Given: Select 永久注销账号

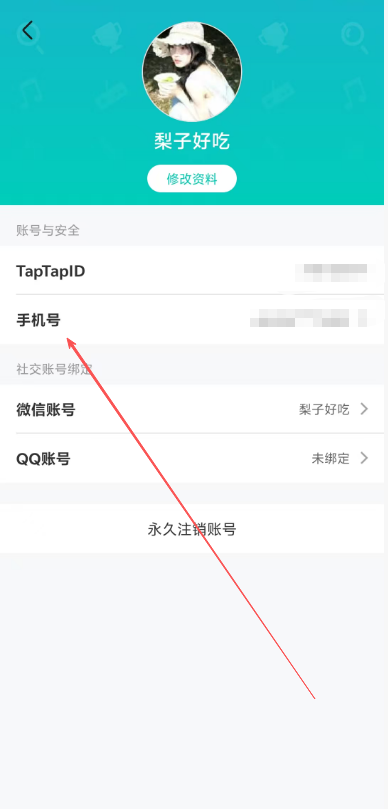Looking at the screenshot, I should 192,529.
